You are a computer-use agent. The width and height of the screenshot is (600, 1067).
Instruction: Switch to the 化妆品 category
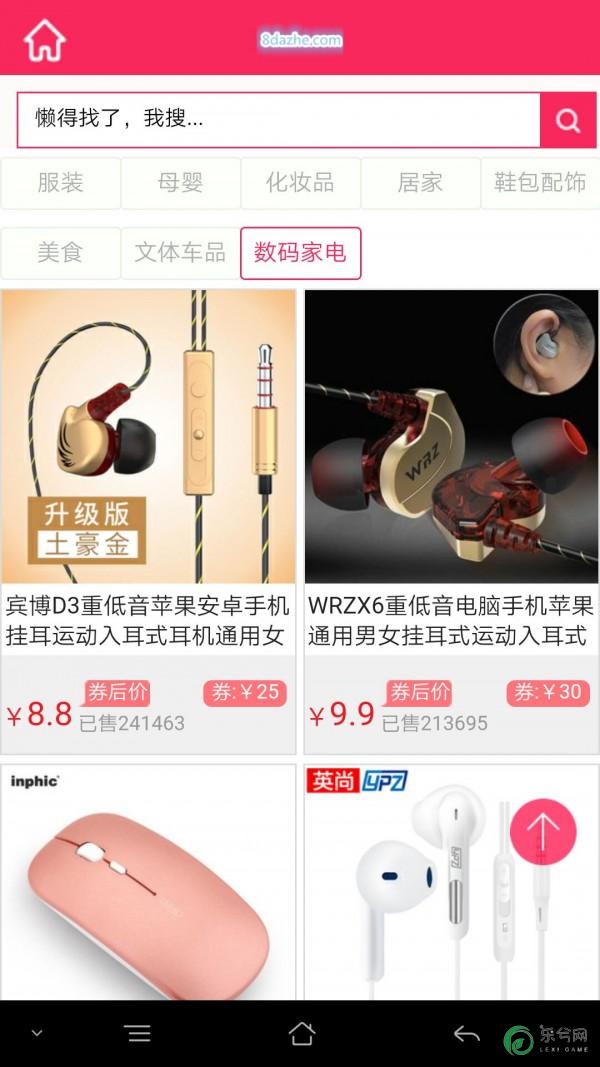point(300,183)
